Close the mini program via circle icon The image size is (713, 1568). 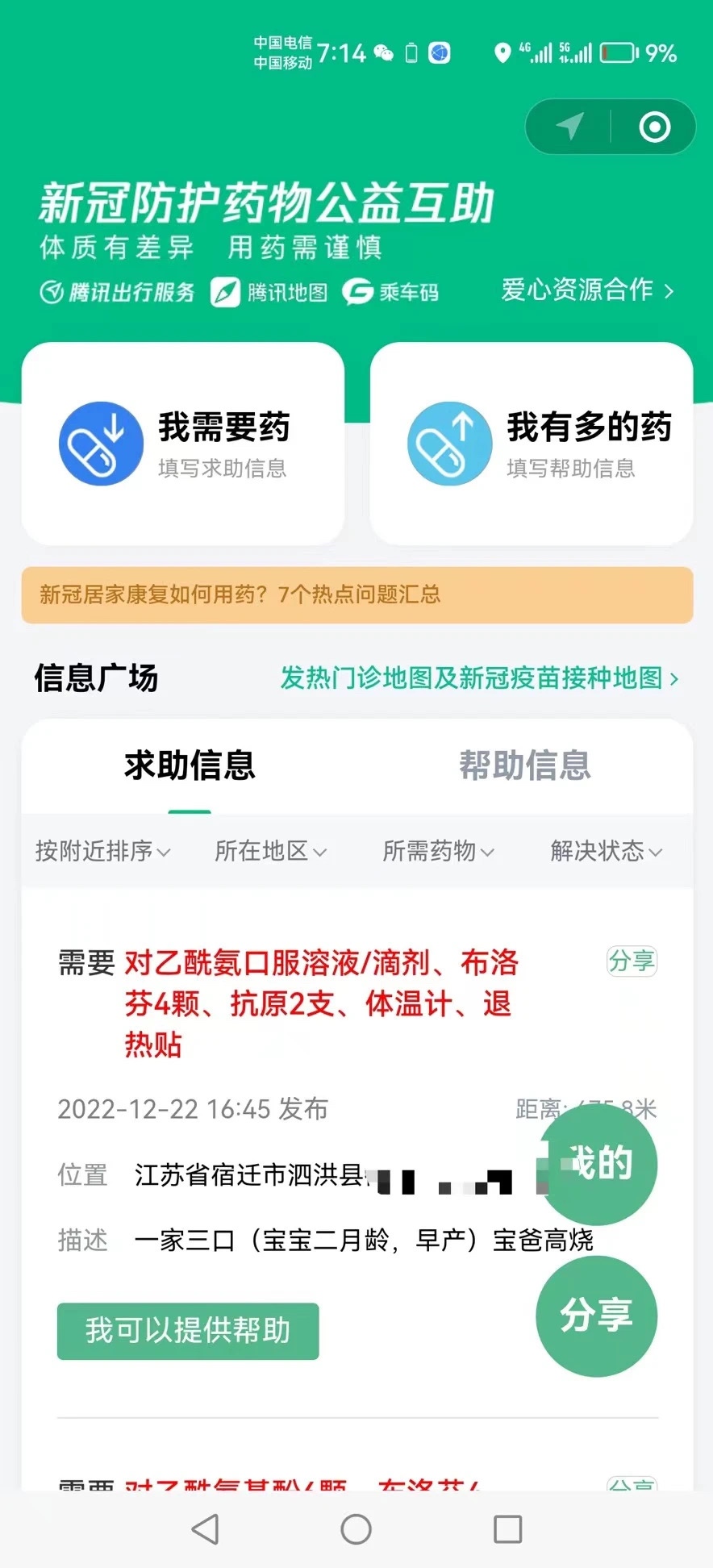click(654, 127)
